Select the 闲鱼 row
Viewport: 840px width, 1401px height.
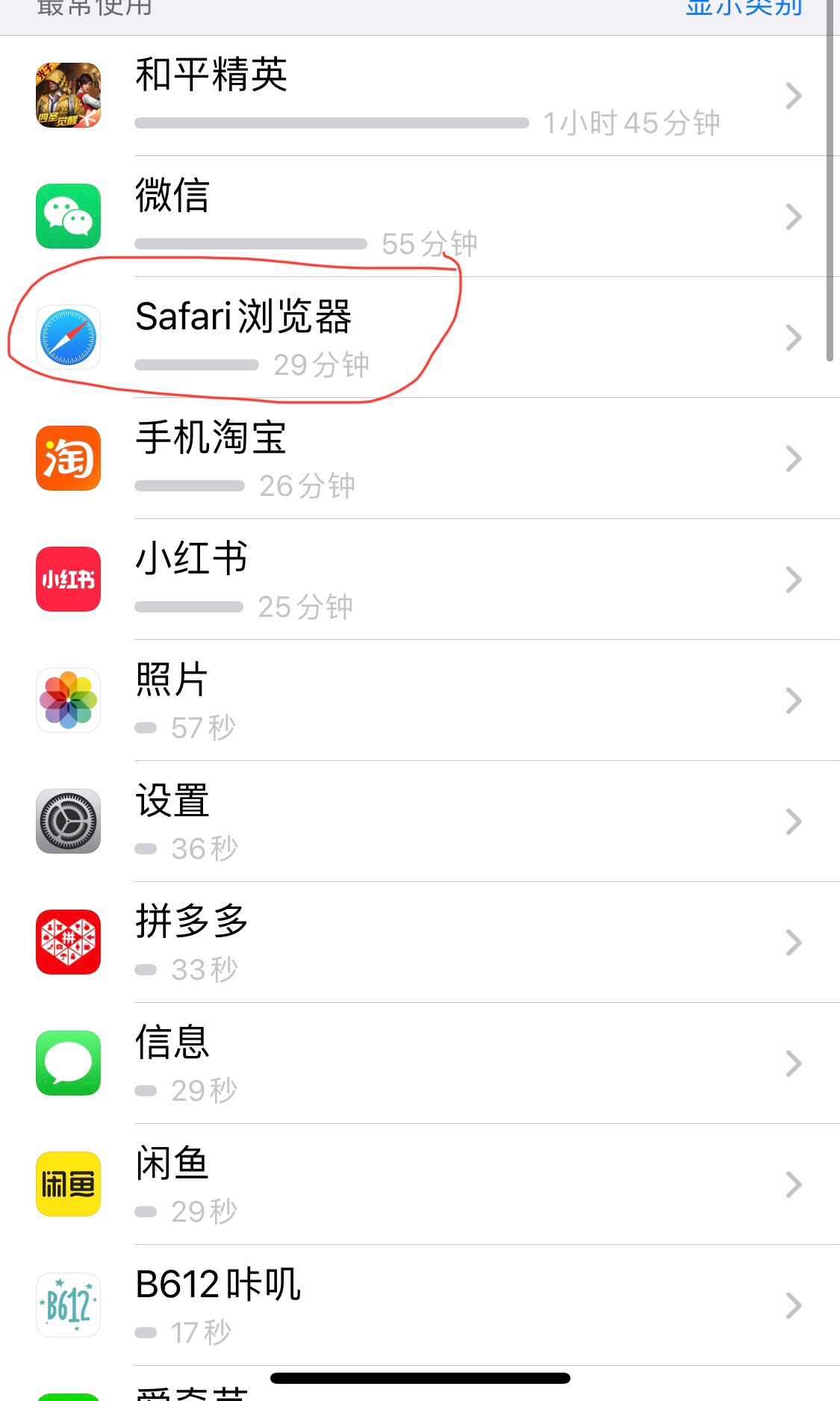(x=418, y=1184)
